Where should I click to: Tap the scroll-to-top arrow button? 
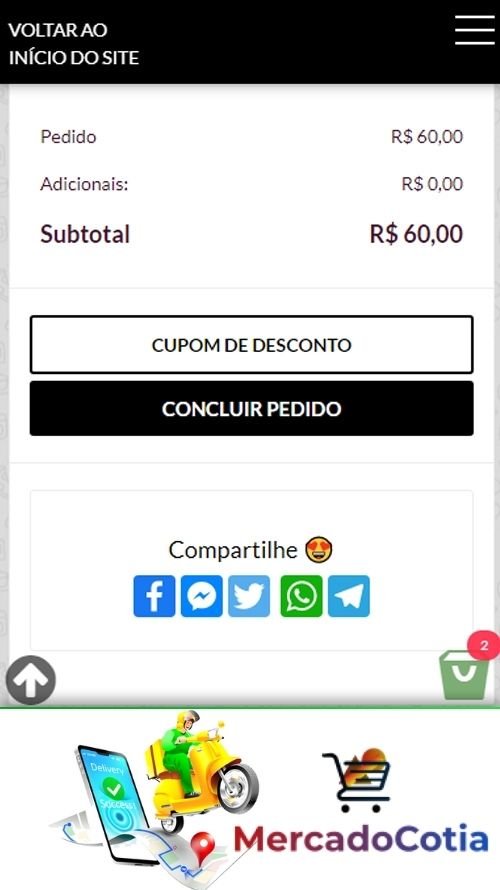(31, 680)
